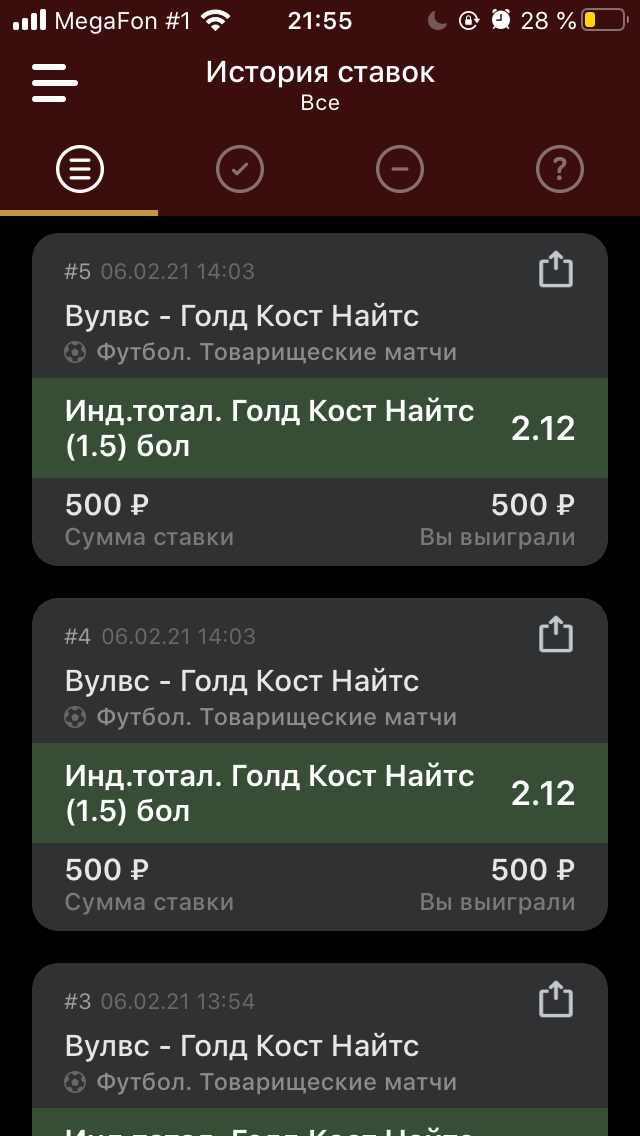The image size is (640, 1136).
Task: Share bet #5
Action: pyautogui.click(x=556, y=270)
